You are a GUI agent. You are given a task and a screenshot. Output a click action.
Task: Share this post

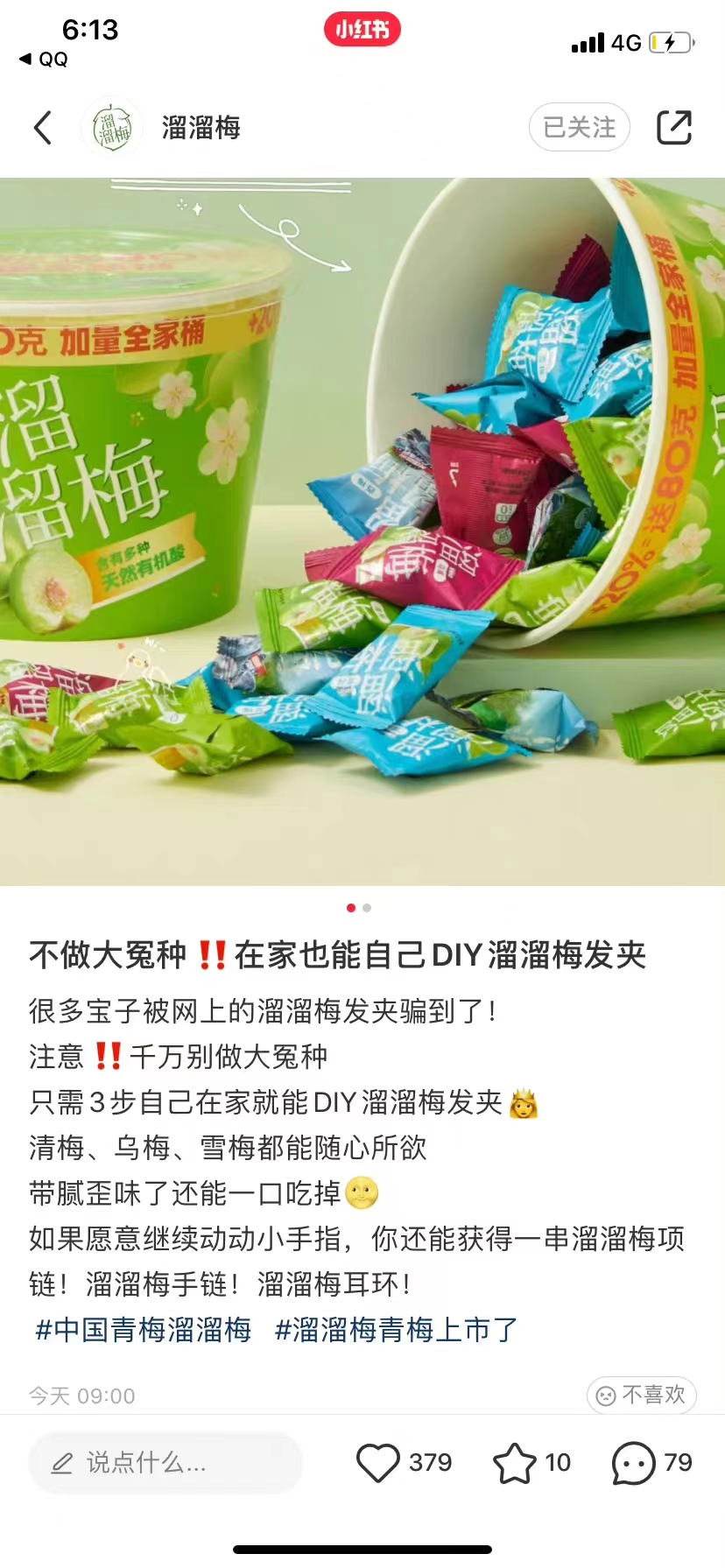(674, 128)
